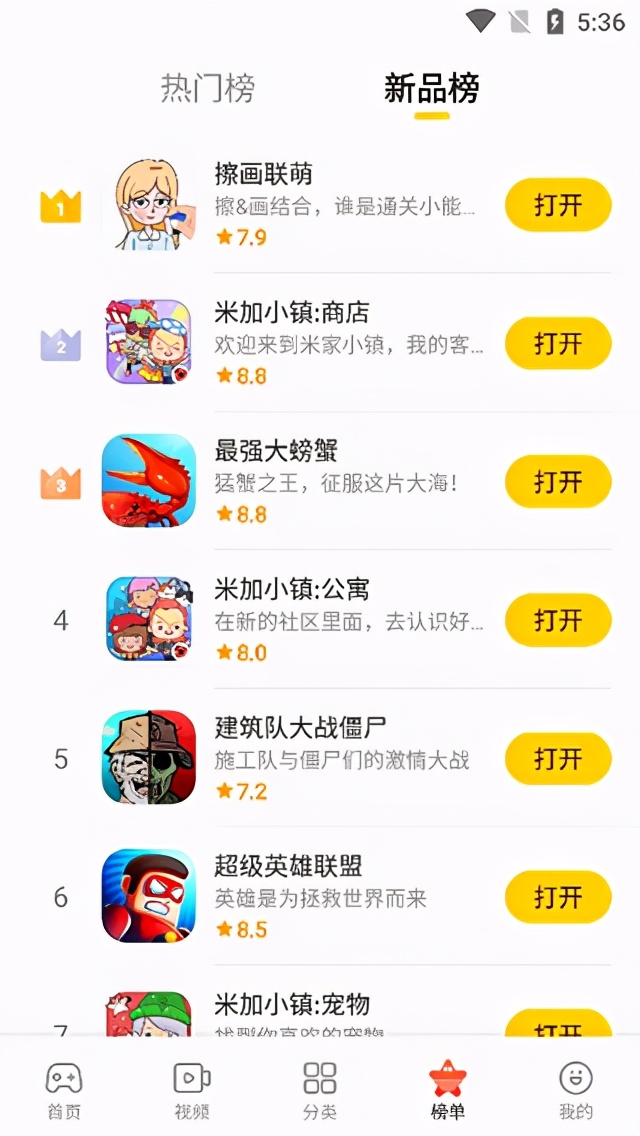Switch to the 热门榜 tab

click(x=208, y=88)
